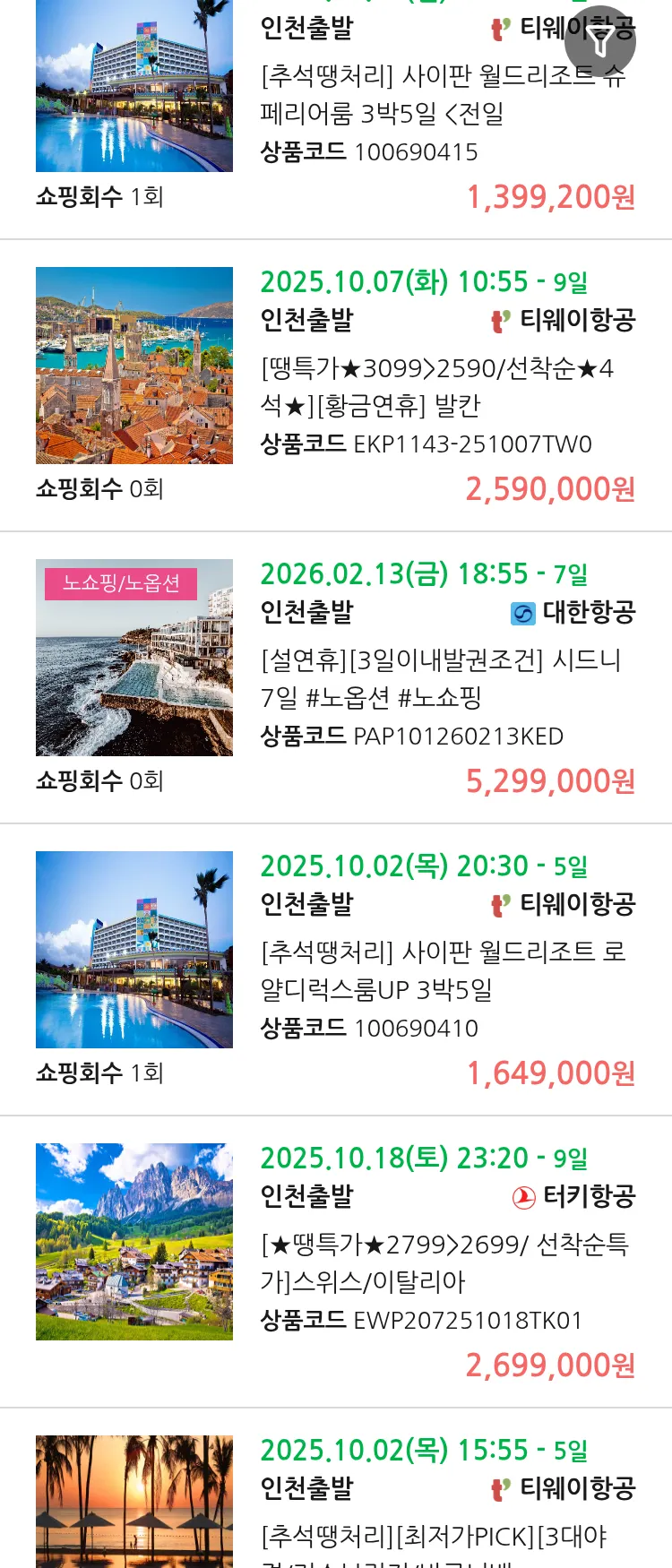Open the floating filter button
Image resolution: width=672 pixels, height=1568 pixels.
600,41
